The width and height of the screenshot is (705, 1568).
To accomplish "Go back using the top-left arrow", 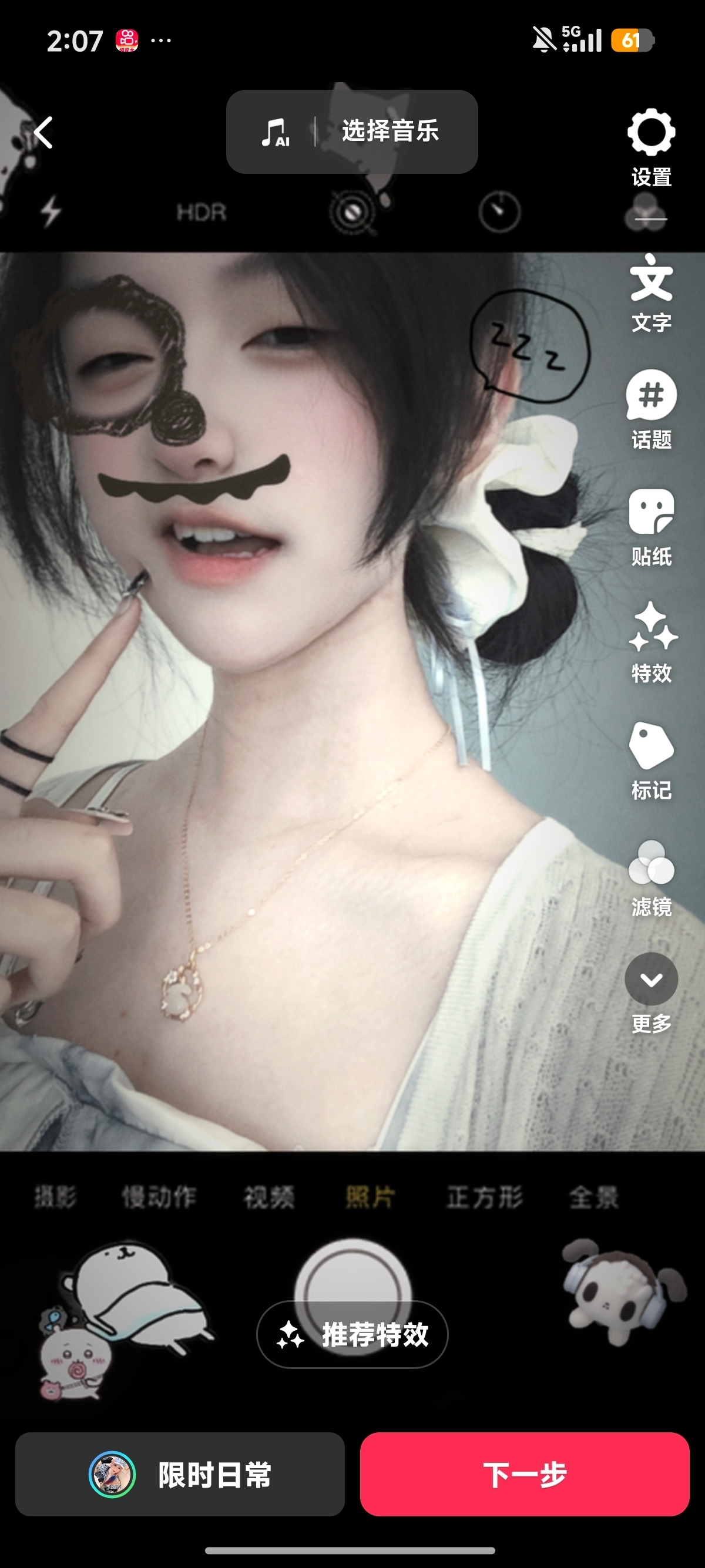I will [x=43, y=133].
